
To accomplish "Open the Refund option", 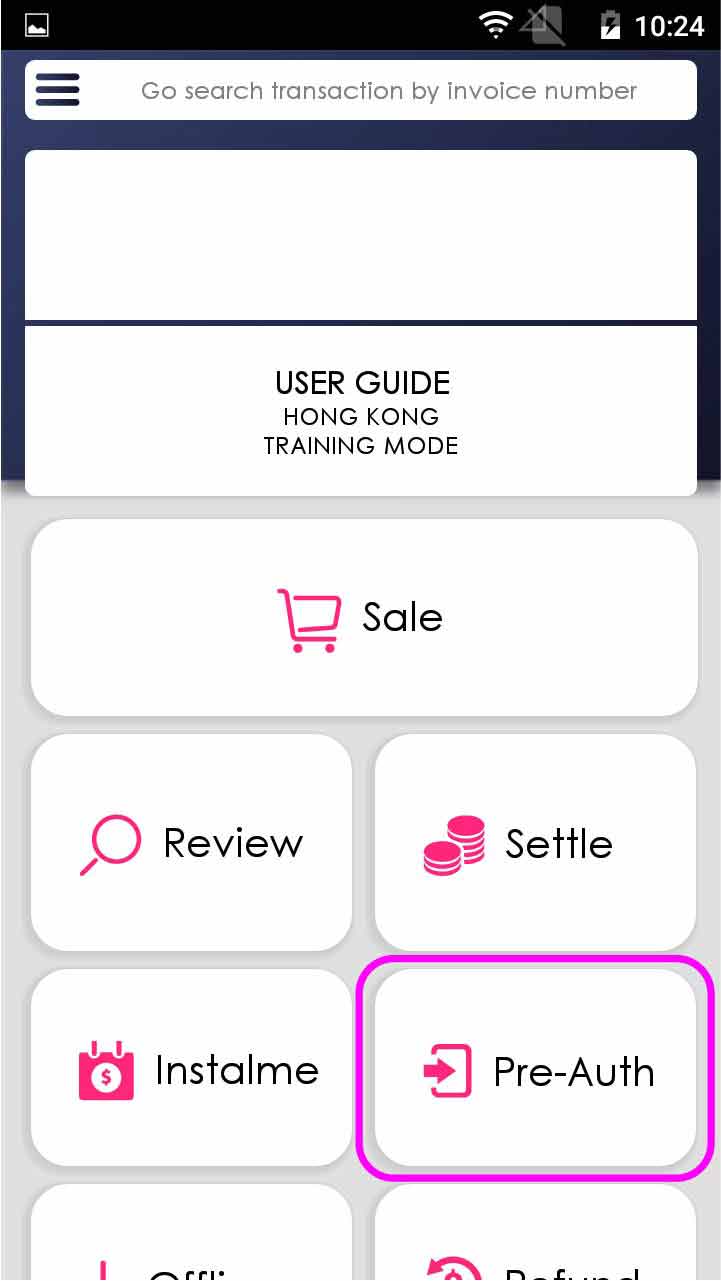I will (x=534, y=1250).
